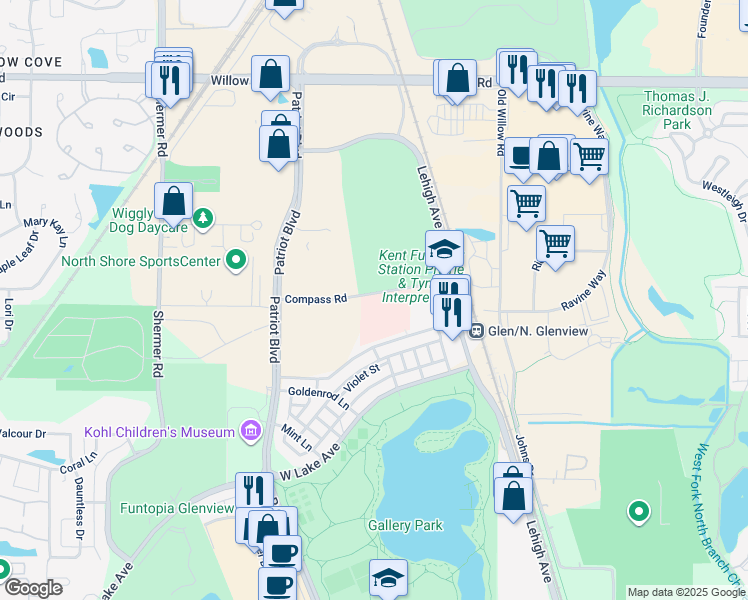Open the green park pin near West Fork
Image resolution: width=748 pixels, height=600 pixels.
pyautogui.click(x=638, y=514)
